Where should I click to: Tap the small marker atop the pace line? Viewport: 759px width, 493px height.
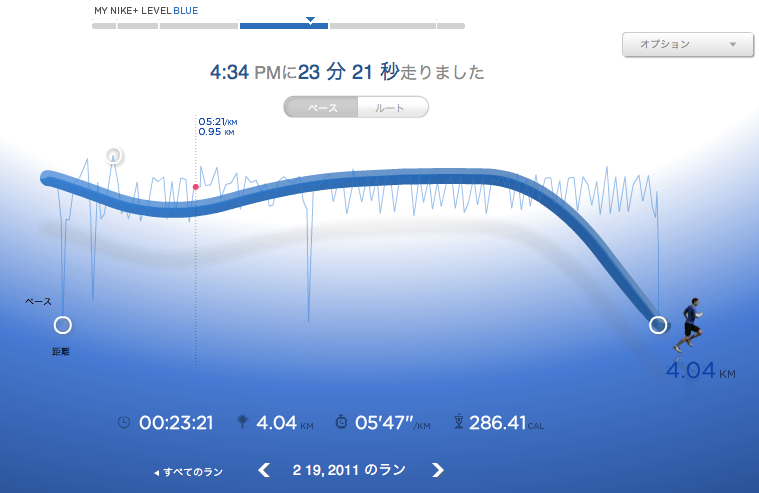pos(113,156)
